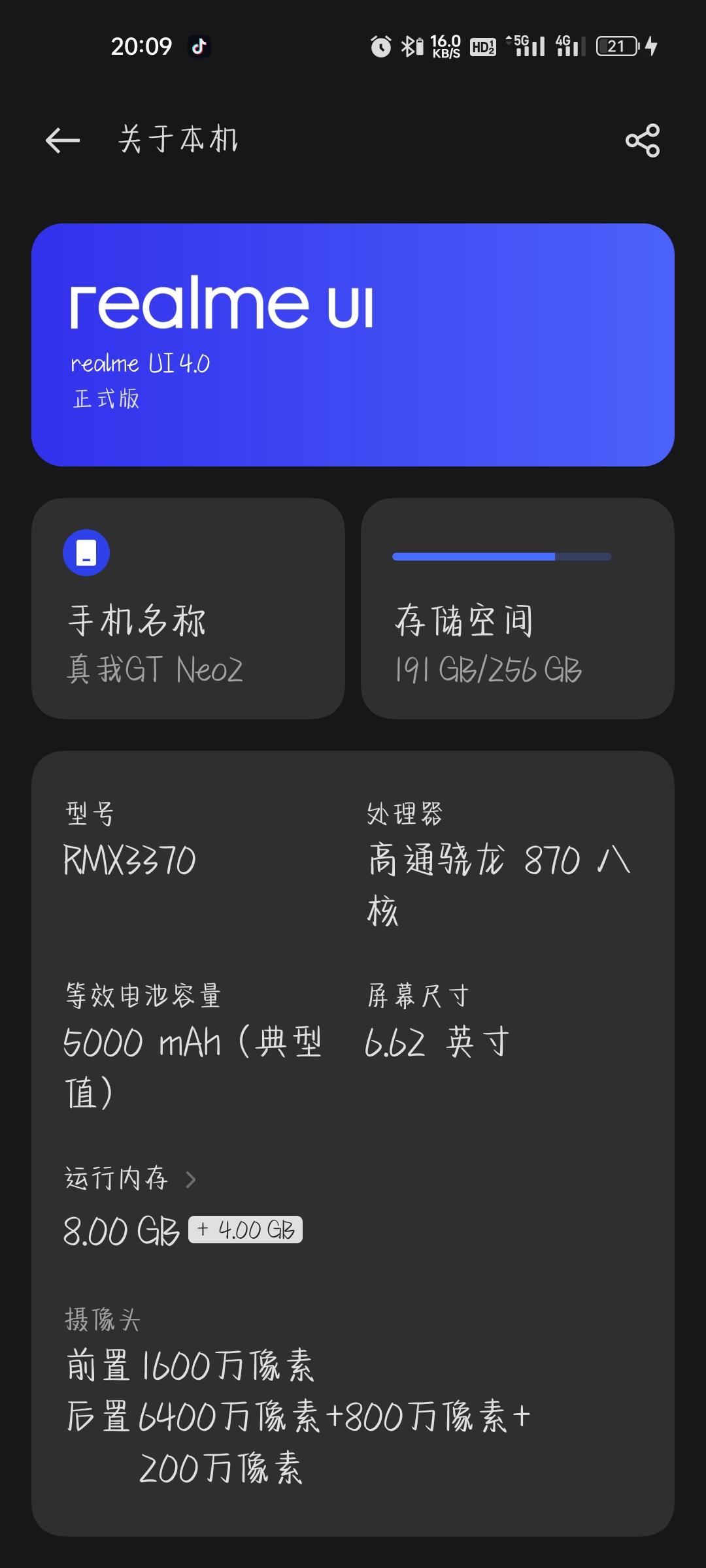Click the back arrow on 关于本机 screen
Viewport: 706px width, 1568px height.
(61, 140)
